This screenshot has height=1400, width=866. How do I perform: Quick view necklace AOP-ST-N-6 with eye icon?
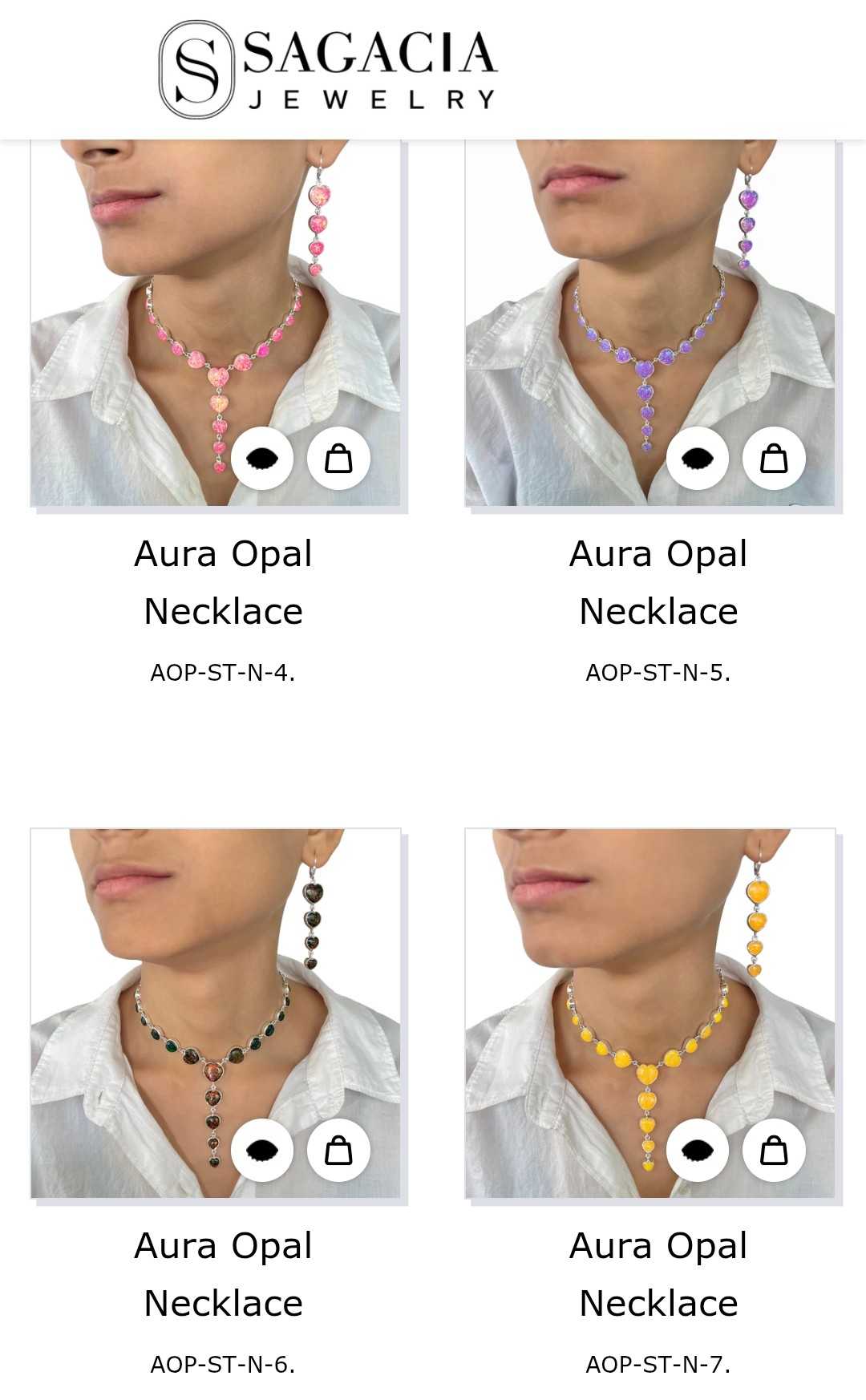pos(262,1151)
